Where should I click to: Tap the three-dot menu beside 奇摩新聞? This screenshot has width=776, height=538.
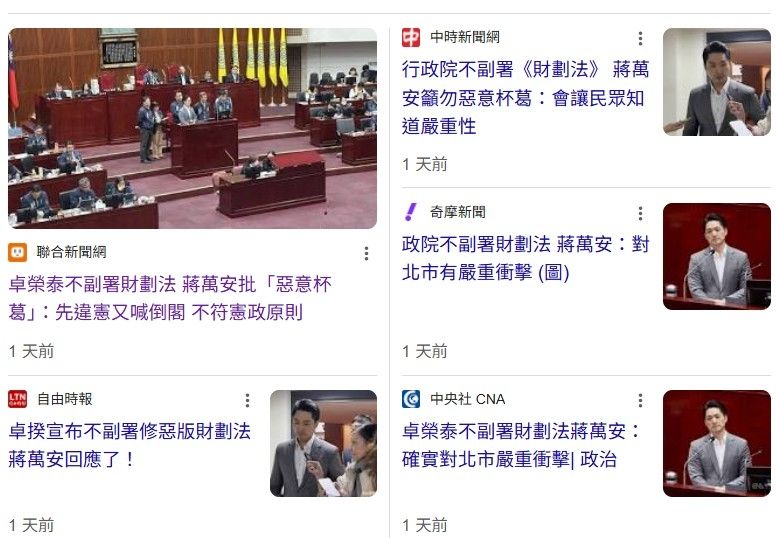point(640,214)
